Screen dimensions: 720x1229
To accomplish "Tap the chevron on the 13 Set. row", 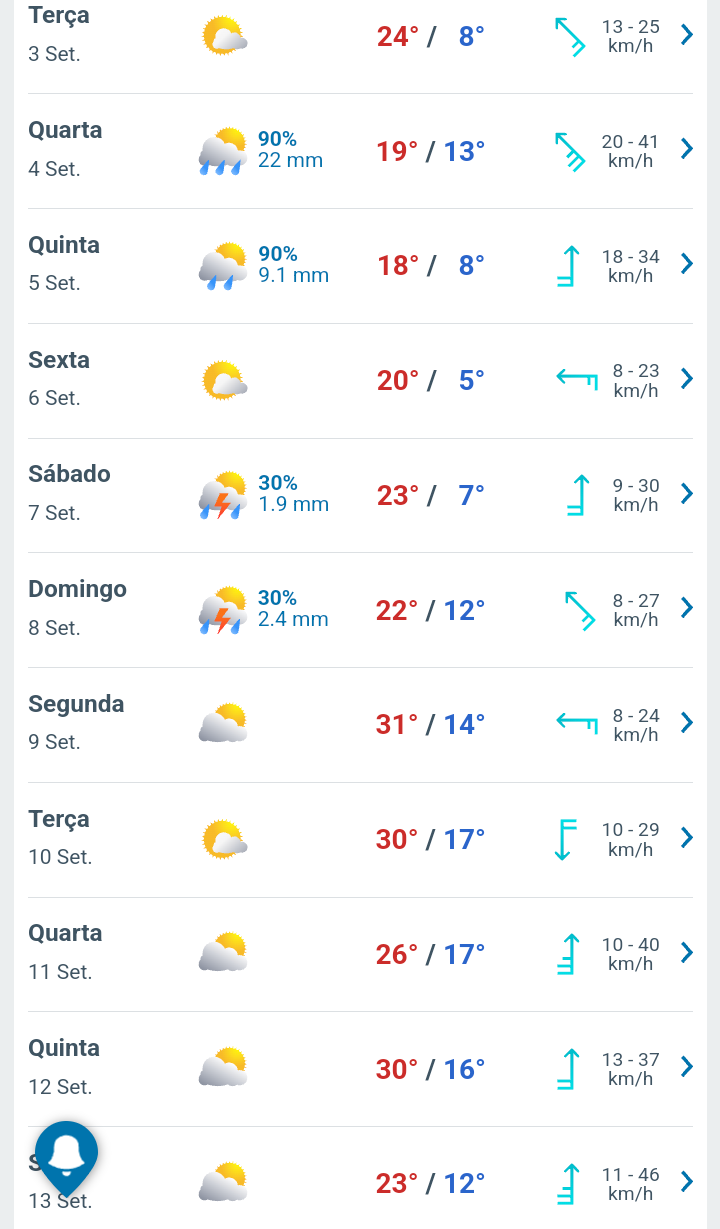I will 687,1182.
